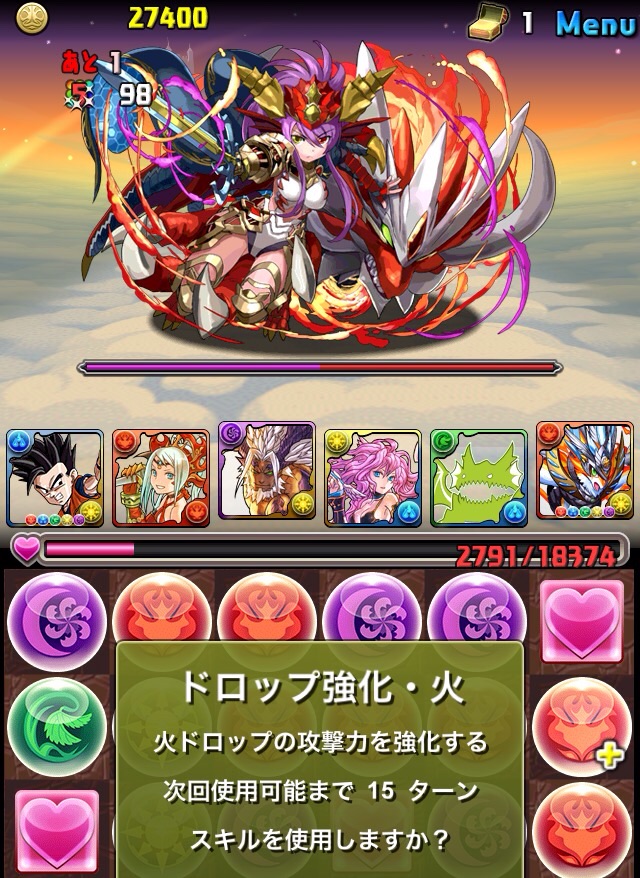This screenshot has height=878, width=640.
Task: Select the green slime dragon team monster
Action: tap(479, 478)
